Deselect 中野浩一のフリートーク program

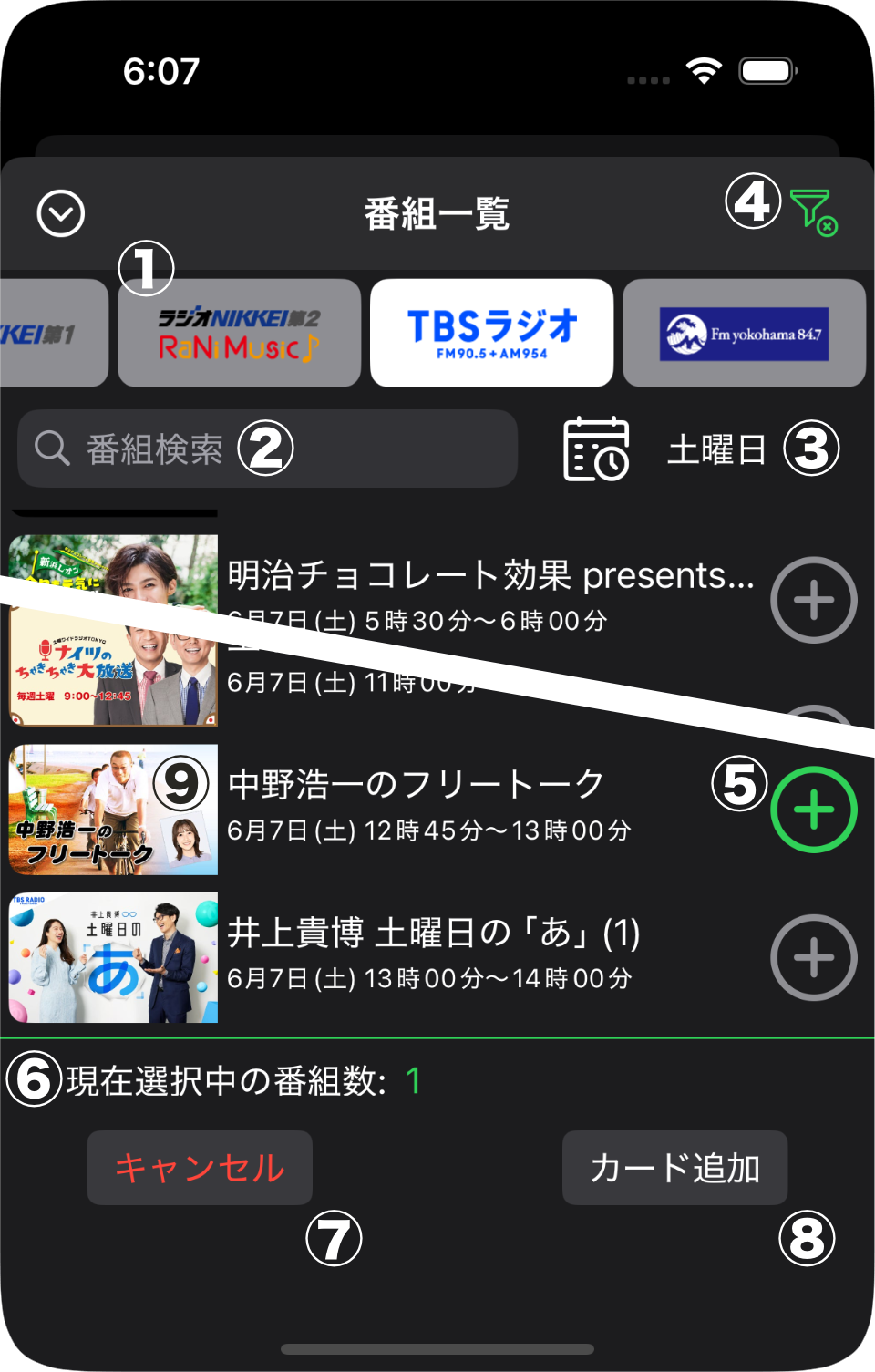tap(813, 810)
